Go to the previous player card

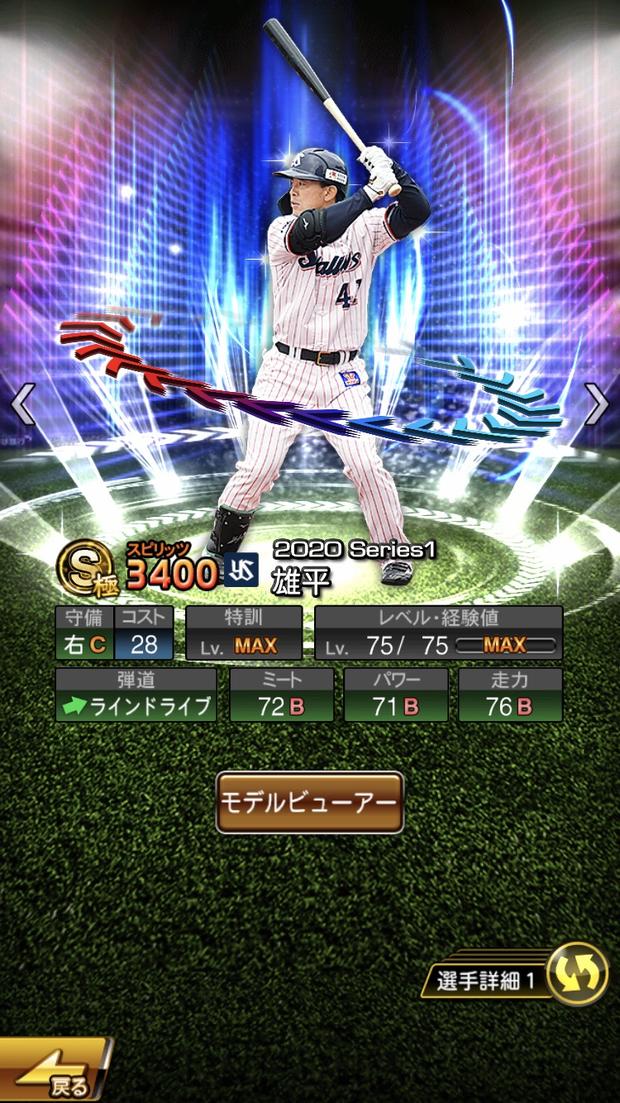coord(22,404)
